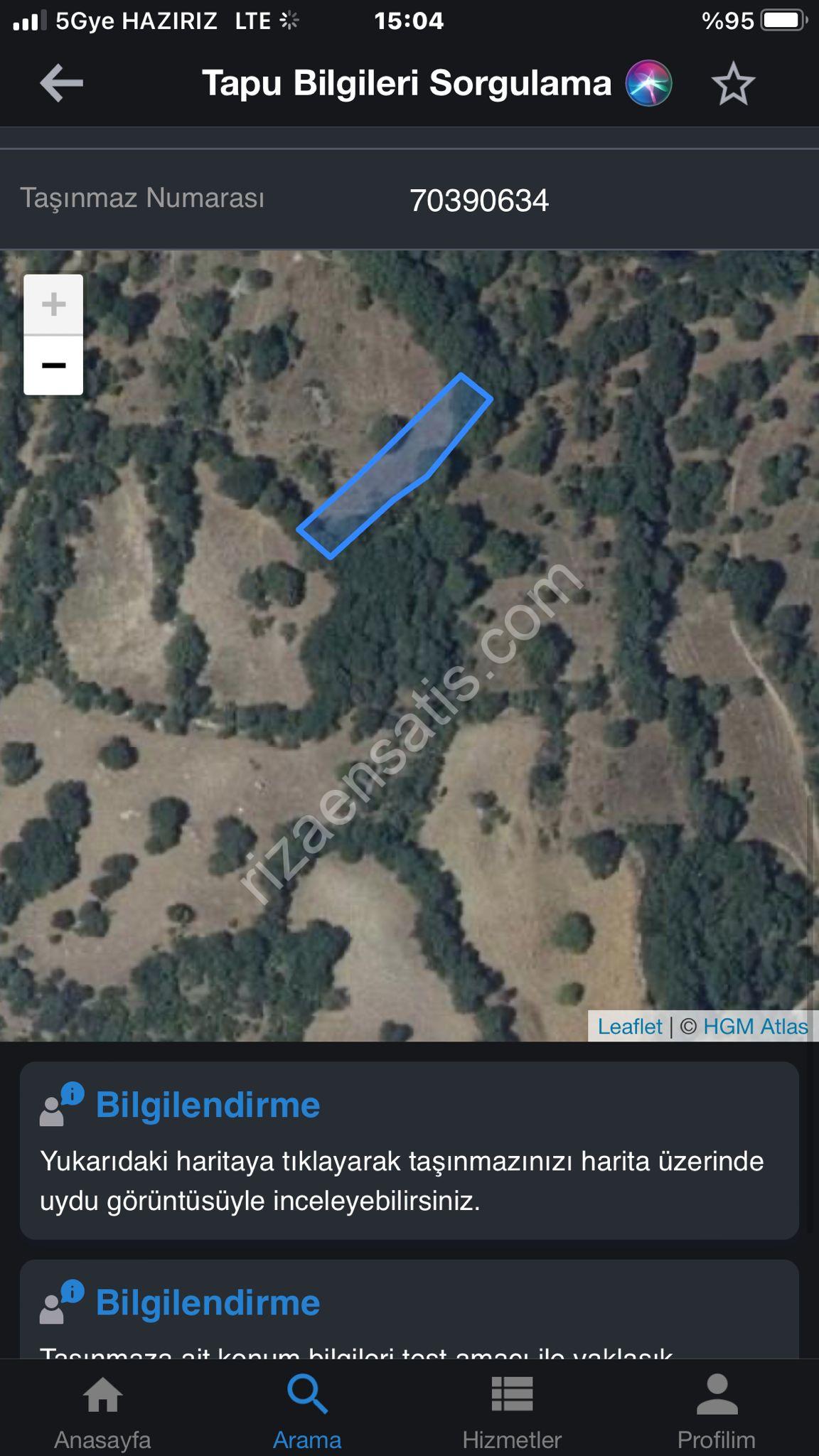This screenshot has height=1456, width=819.
Task: Switch to the Arama tab
Action: pos(307,1410)
